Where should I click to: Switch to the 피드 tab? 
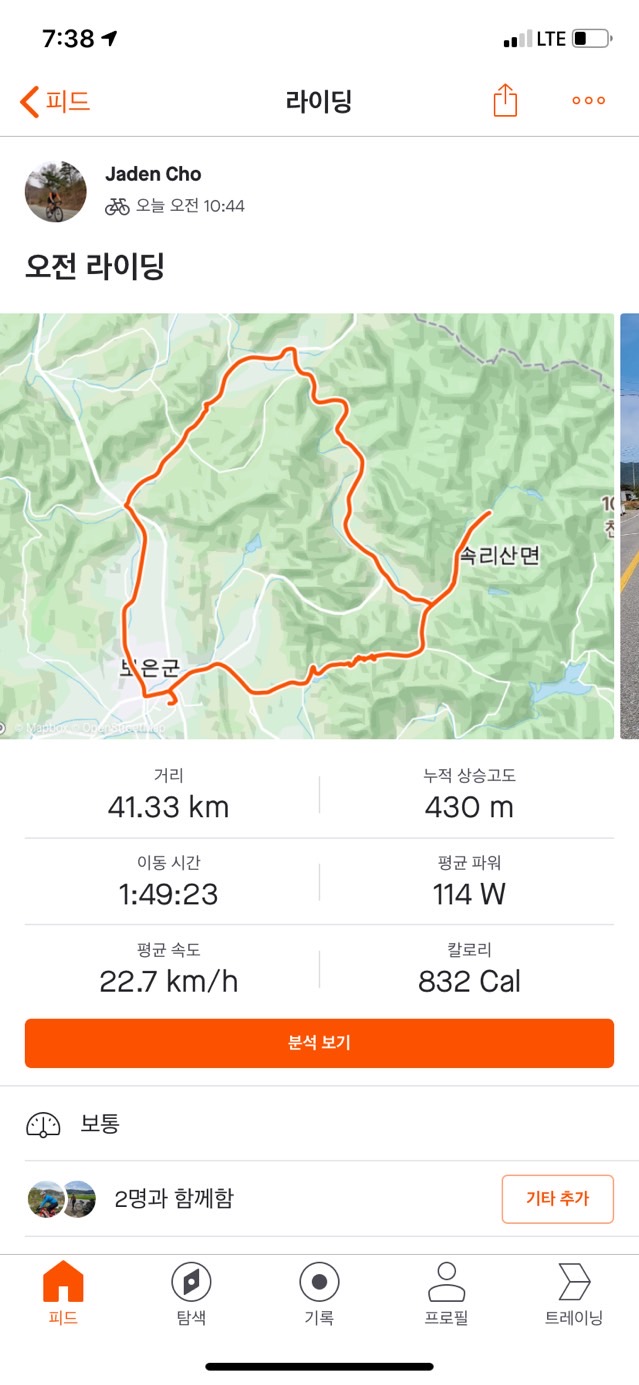[64, 1294]
